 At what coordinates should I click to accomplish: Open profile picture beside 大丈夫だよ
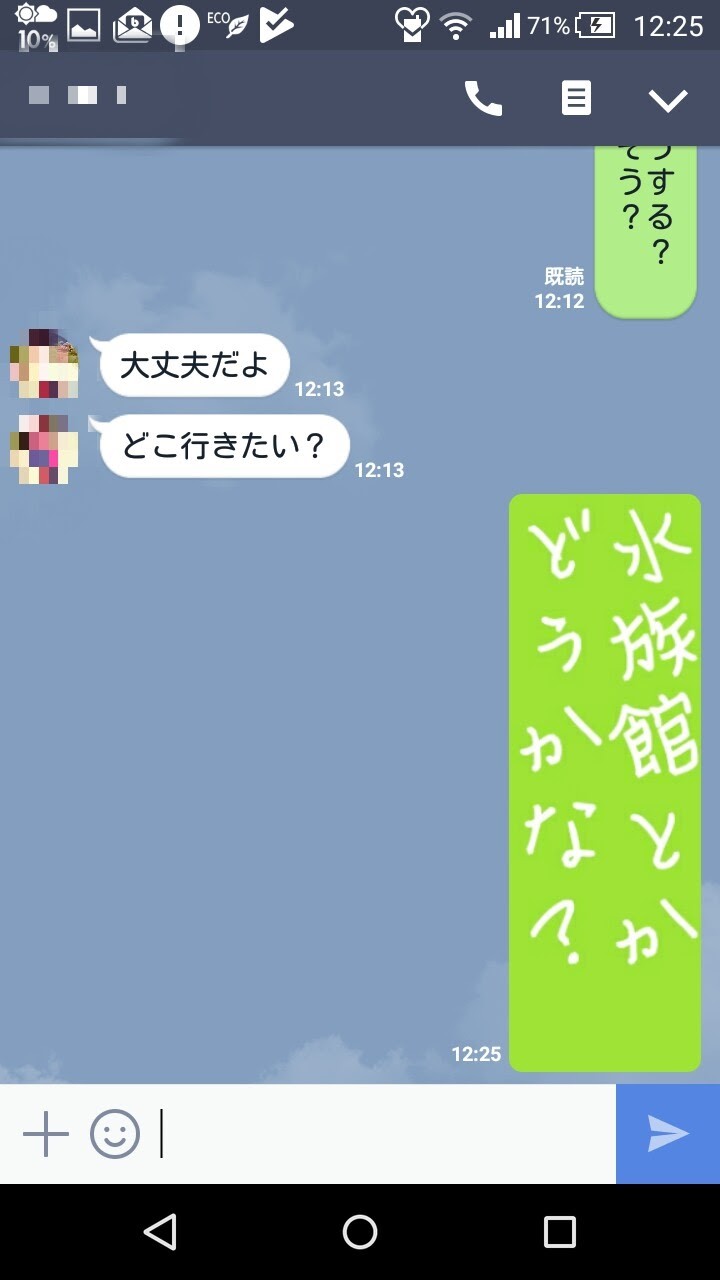pos(44,364)
